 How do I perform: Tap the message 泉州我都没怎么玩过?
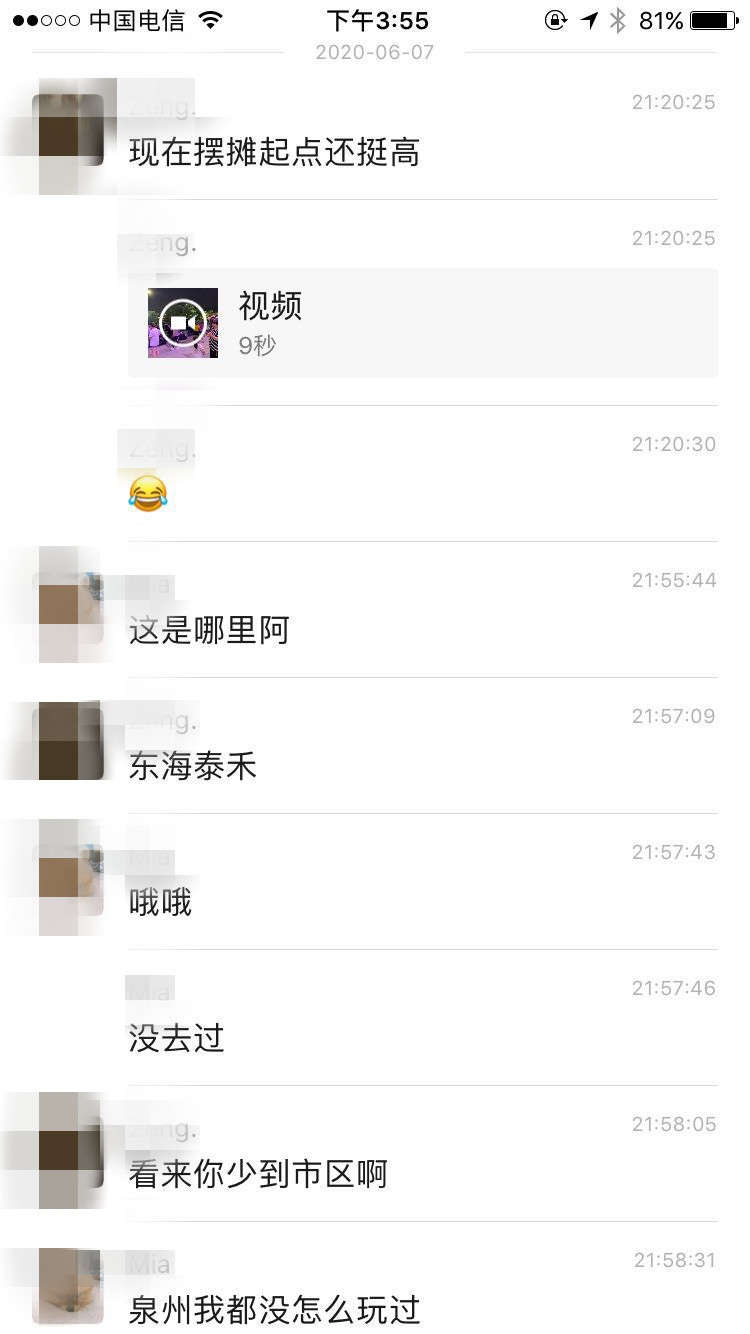[275, 1310]
